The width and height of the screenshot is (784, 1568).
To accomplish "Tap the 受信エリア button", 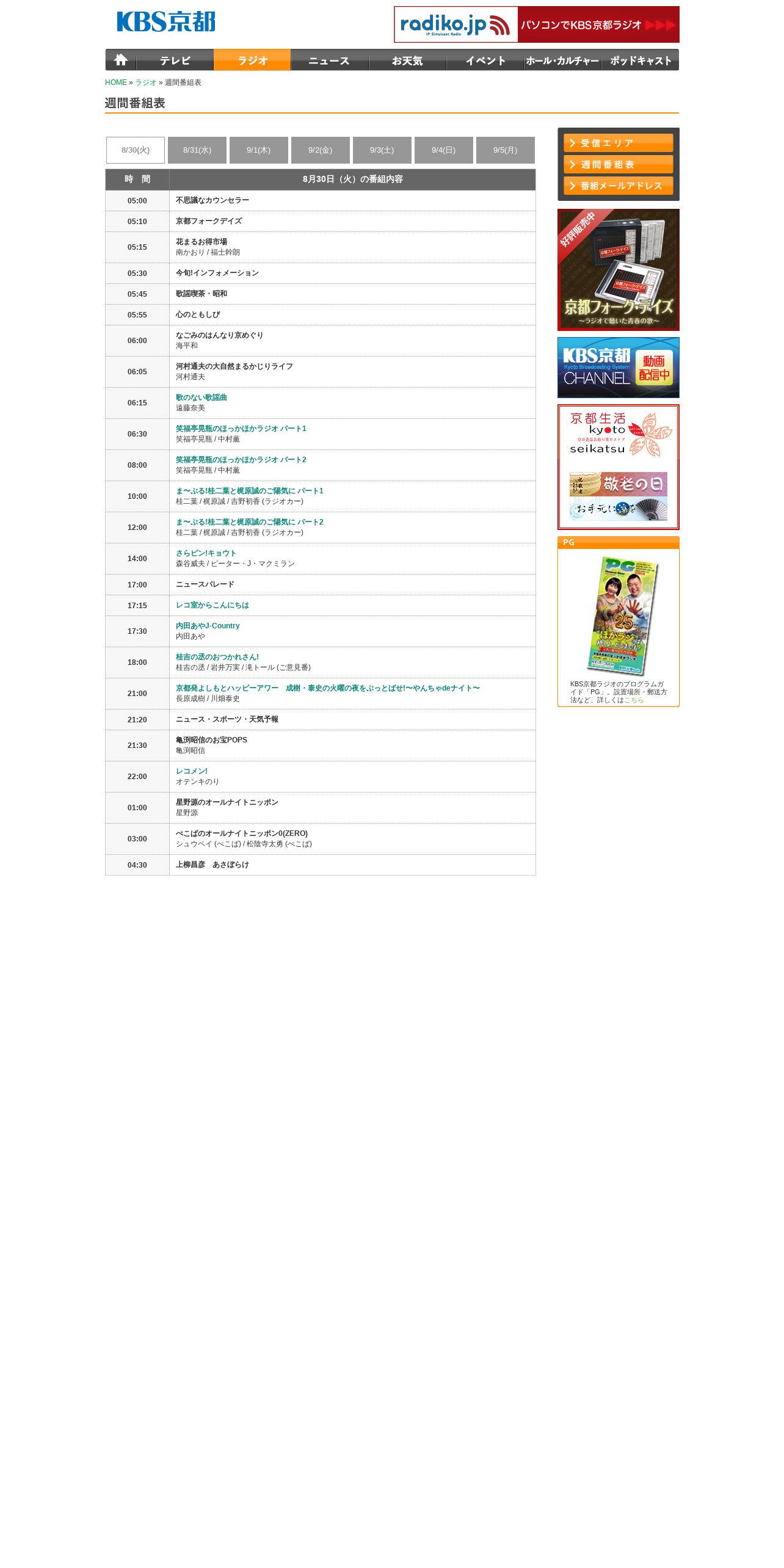I will 619,143.
